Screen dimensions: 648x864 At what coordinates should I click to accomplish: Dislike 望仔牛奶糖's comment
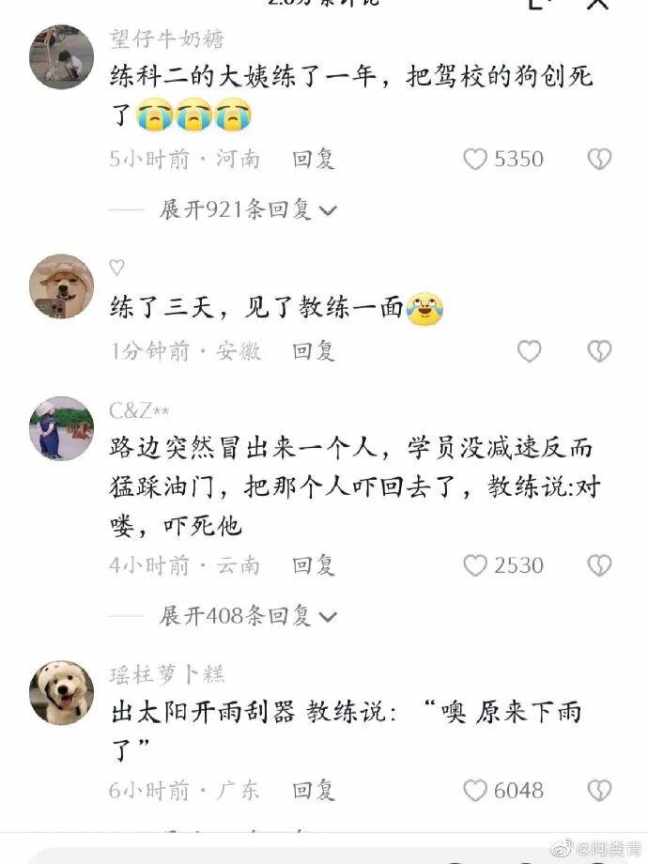(599, 160)
